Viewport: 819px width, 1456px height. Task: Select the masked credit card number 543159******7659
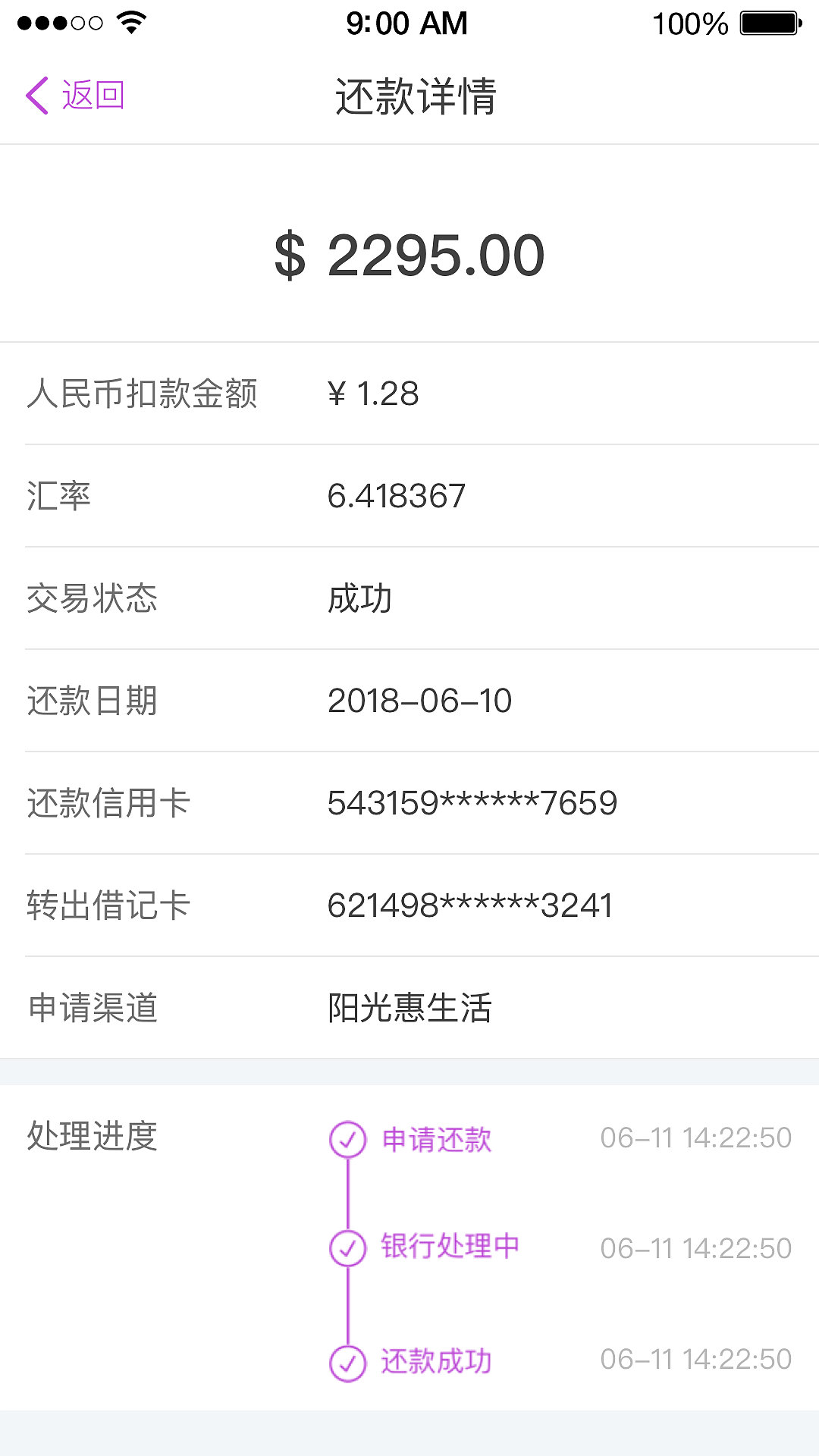point(472,802)
